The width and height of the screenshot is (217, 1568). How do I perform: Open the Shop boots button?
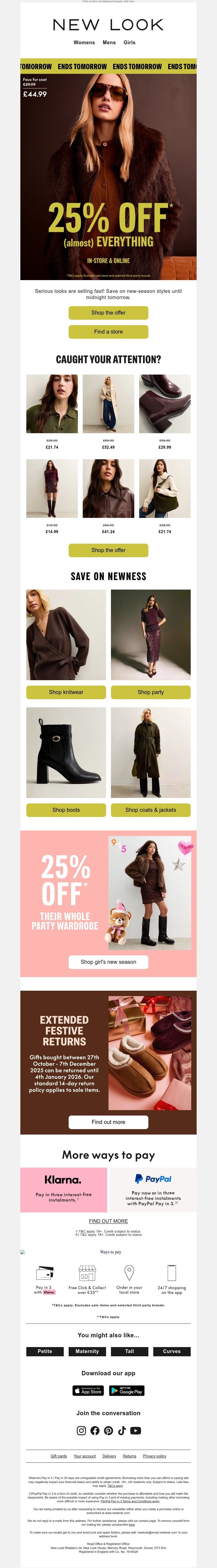click(66, 810)
